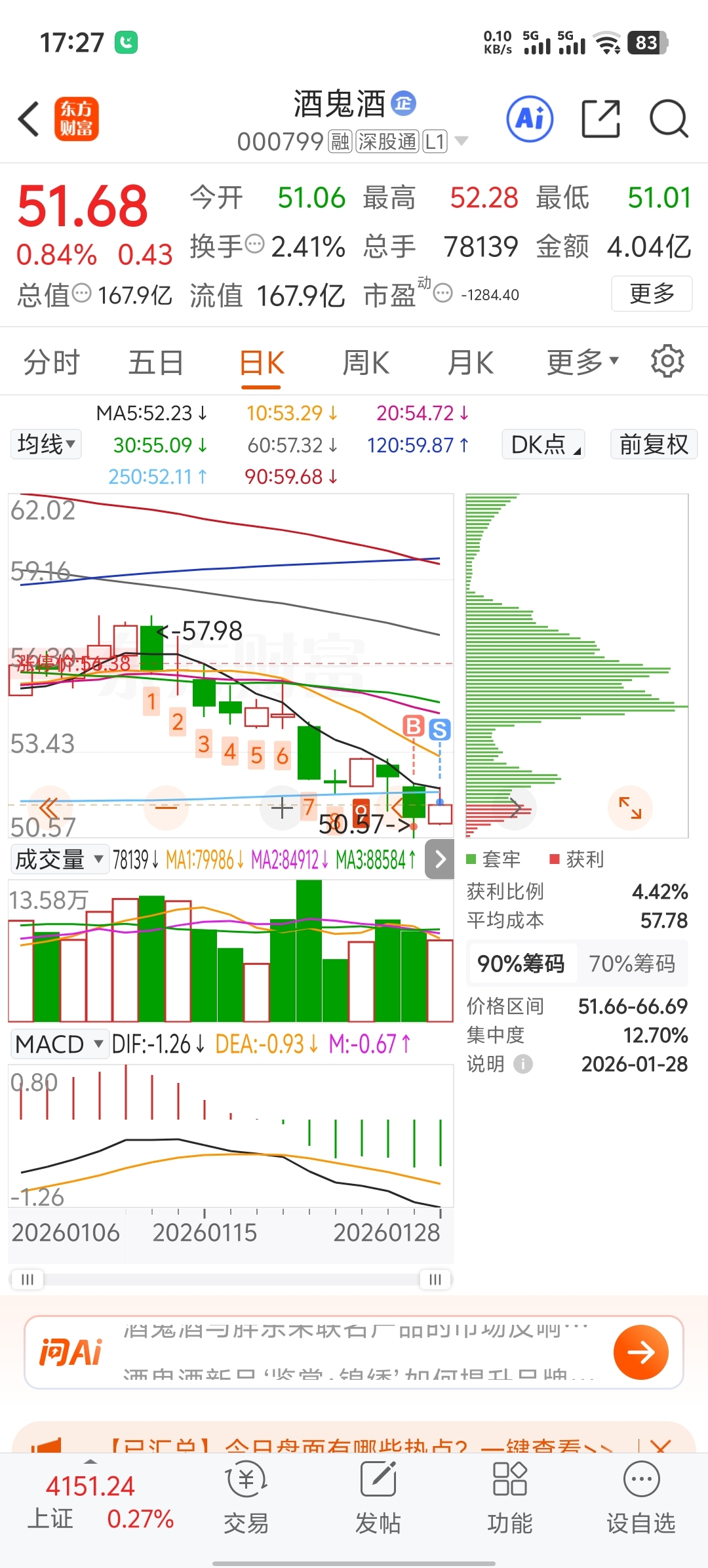Image resolution: width=708 pixels, height=1568 pixels.
Task: Open the MACD indicator dropdown
Action: pyautogui.click(x=59, y=1044)
